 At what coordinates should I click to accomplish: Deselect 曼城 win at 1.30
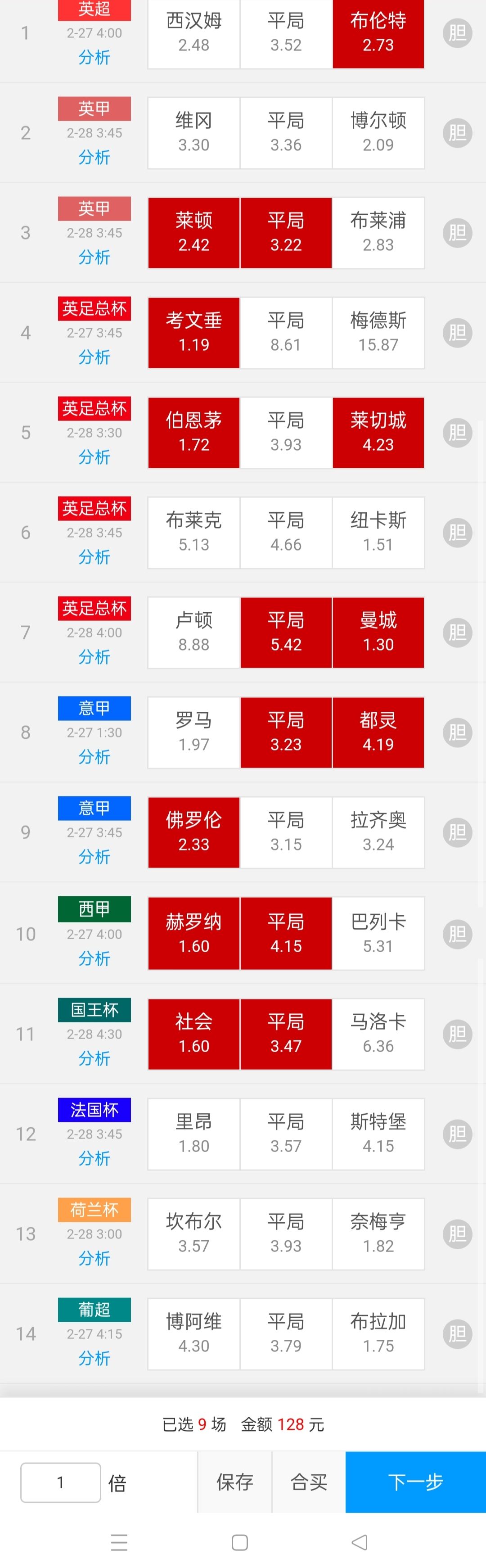(x=378, y=632)
